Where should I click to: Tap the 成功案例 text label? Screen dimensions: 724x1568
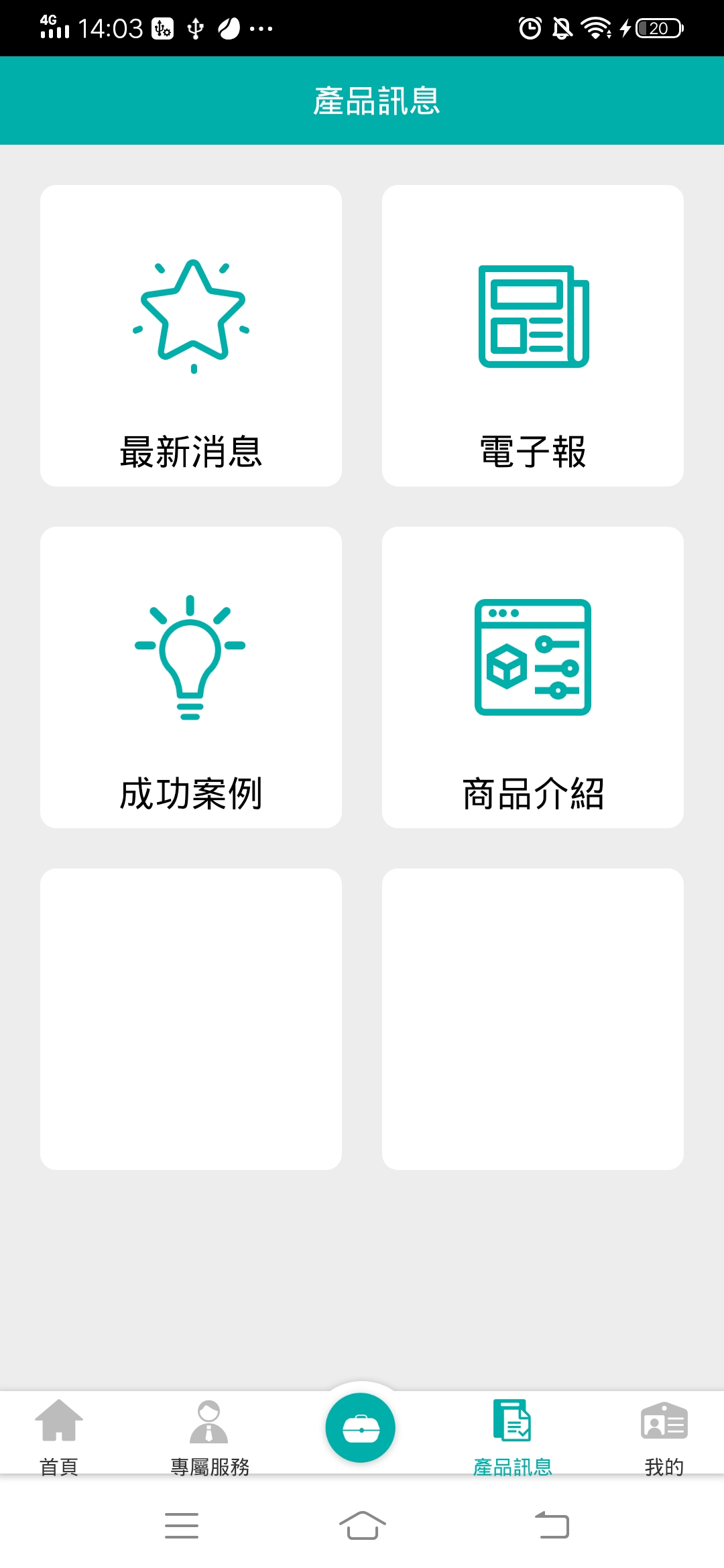190,793
